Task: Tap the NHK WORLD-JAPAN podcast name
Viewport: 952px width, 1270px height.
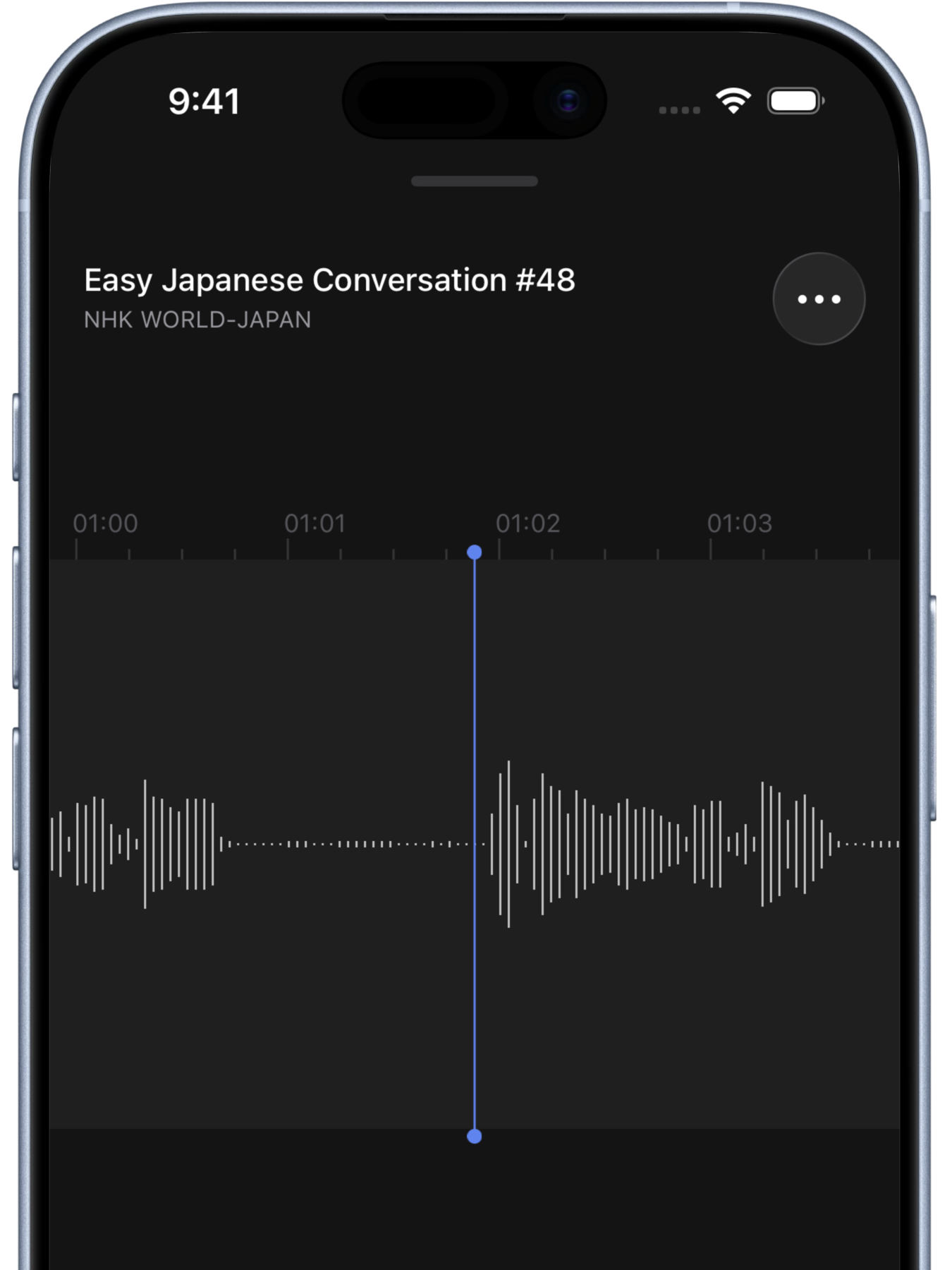Action: 197,321
